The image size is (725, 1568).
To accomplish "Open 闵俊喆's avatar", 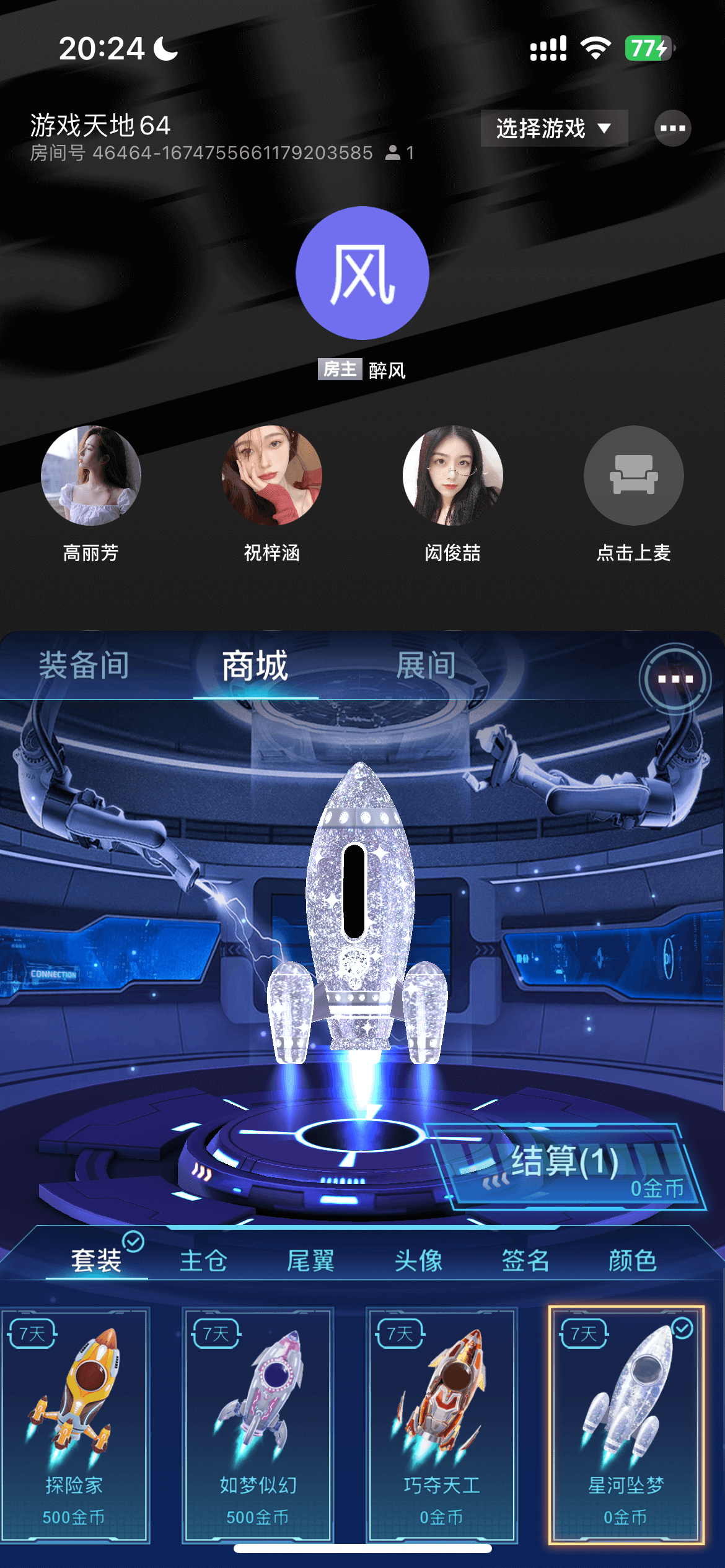I will coord(453,476).
